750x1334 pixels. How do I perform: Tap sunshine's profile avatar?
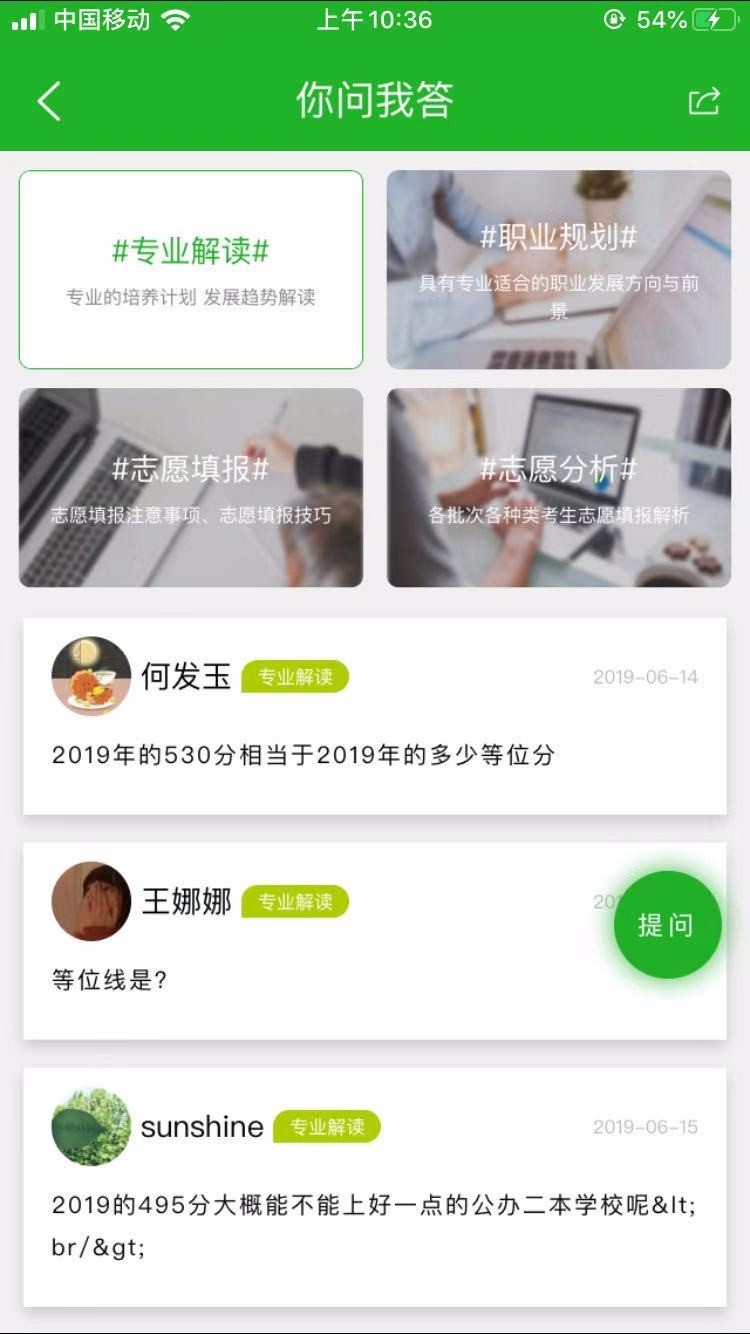[x=91, y=1126]
